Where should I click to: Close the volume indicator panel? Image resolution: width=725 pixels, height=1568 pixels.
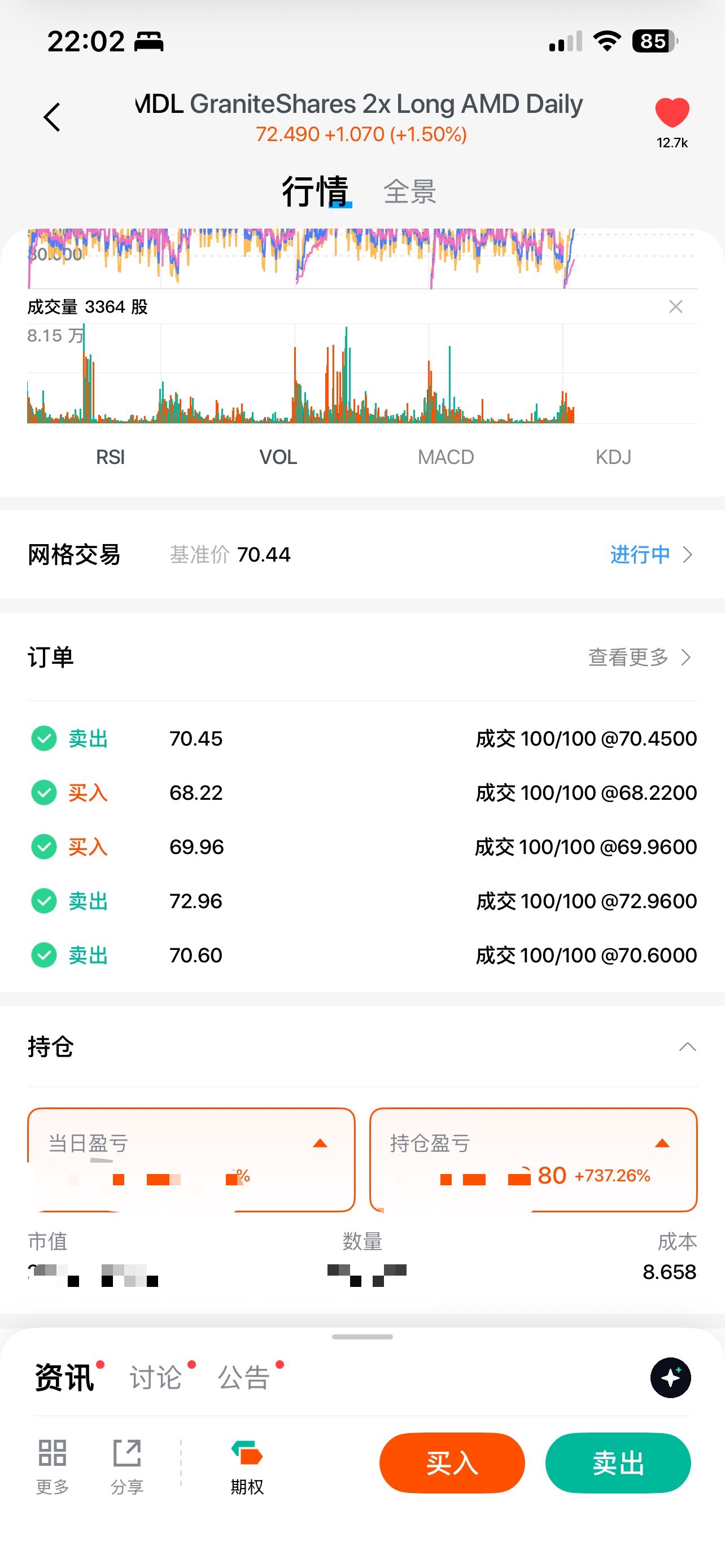click(676, 307)
